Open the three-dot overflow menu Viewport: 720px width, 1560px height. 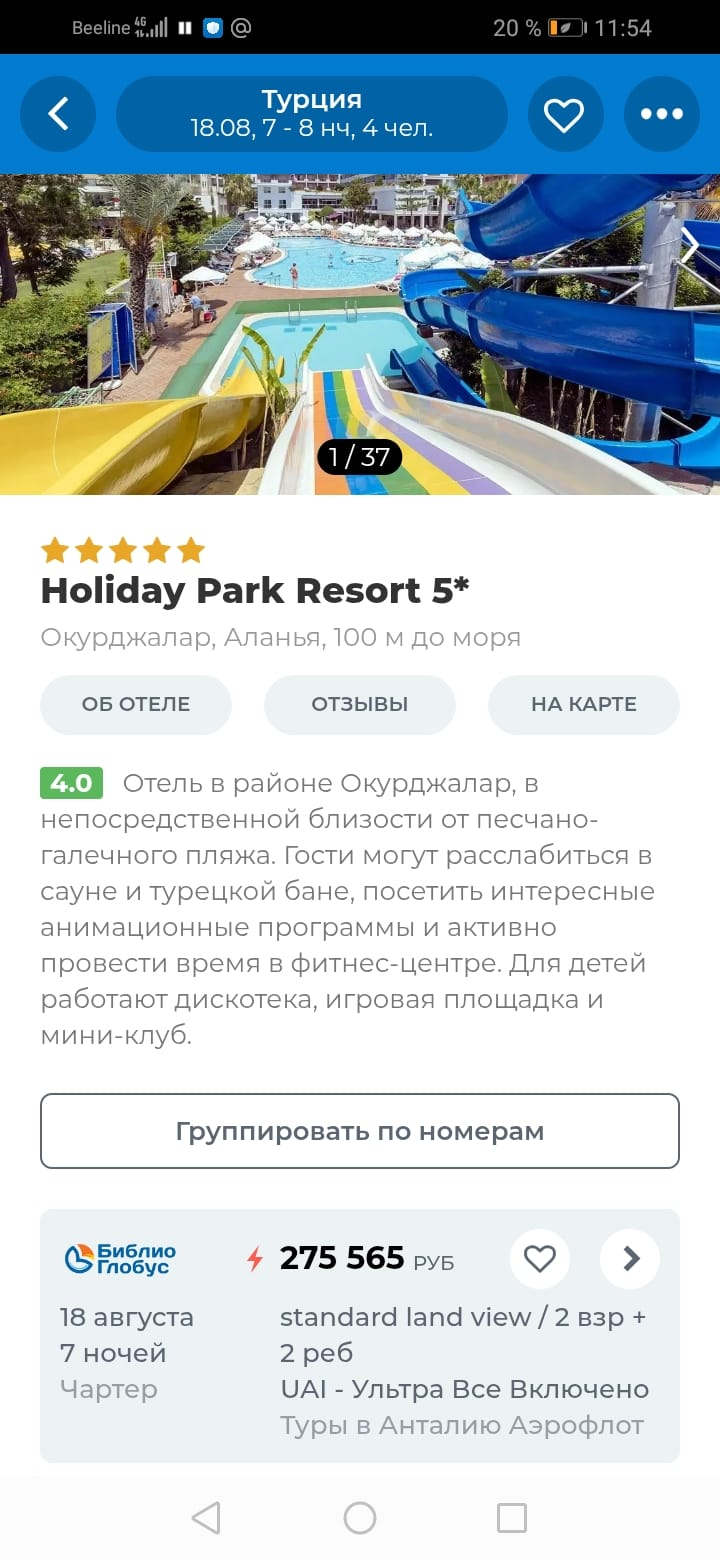[662, 114]
